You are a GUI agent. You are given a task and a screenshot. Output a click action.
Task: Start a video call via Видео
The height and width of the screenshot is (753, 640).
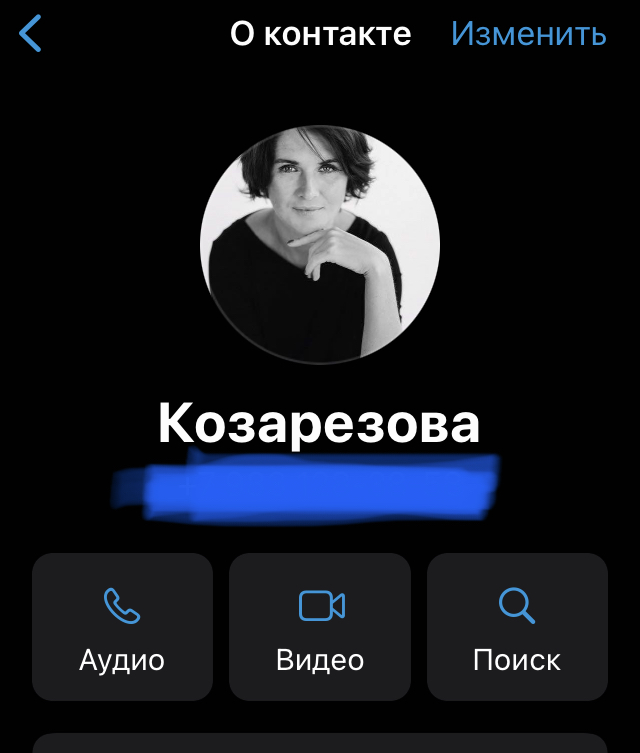(320, 627)
